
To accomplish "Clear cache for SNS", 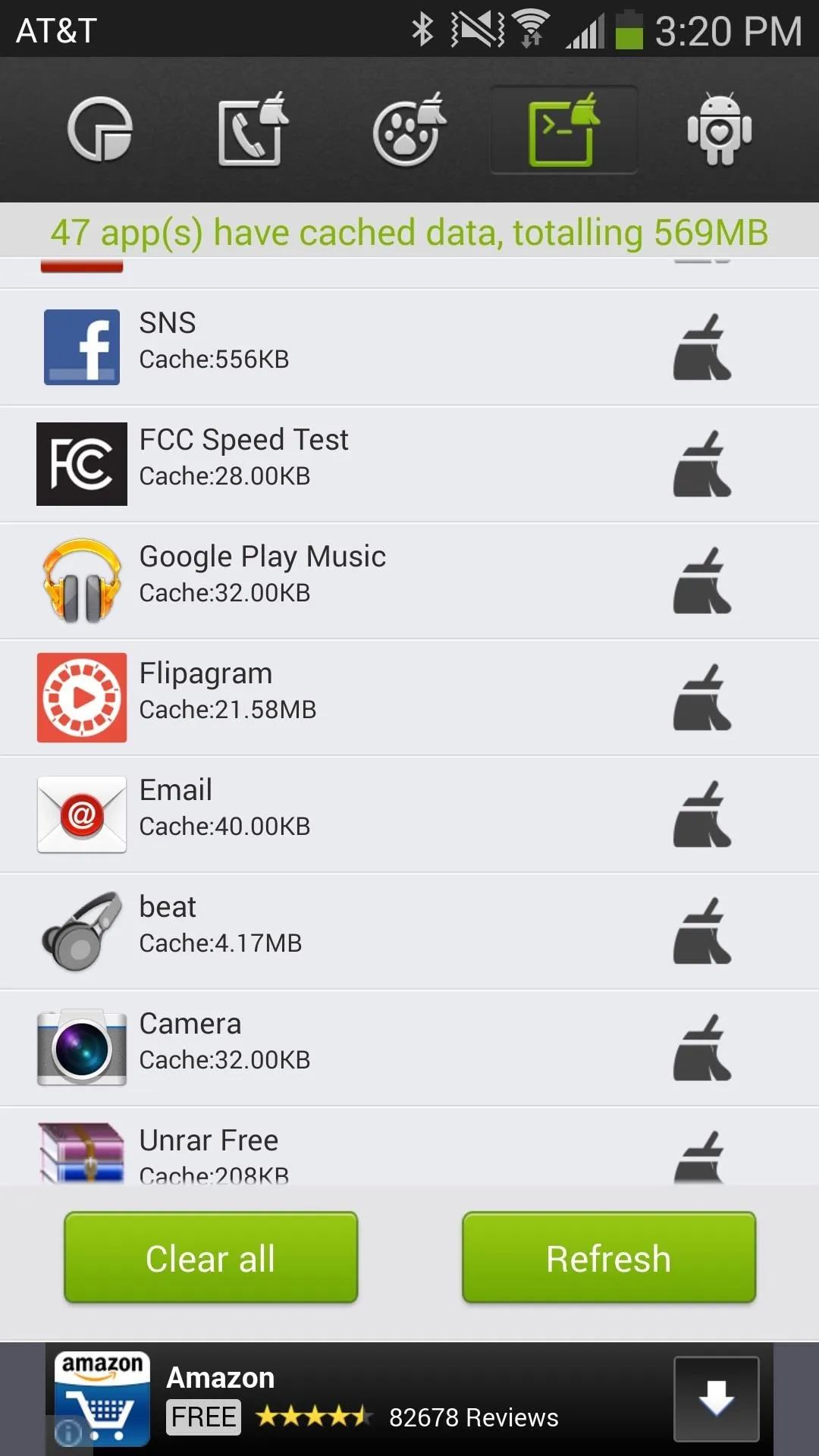I will (x=702, y=347).
